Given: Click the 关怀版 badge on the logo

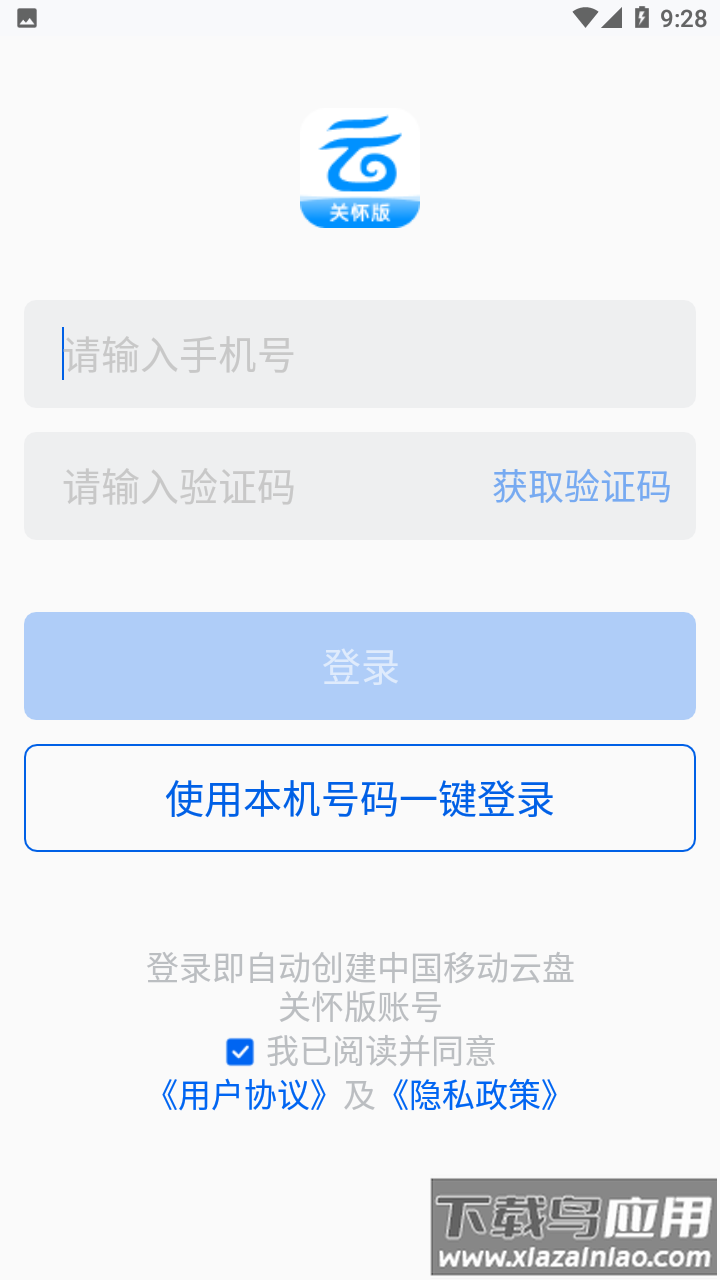Looking at the screenshot, I should pyautogui.click(x=360, y=210).
